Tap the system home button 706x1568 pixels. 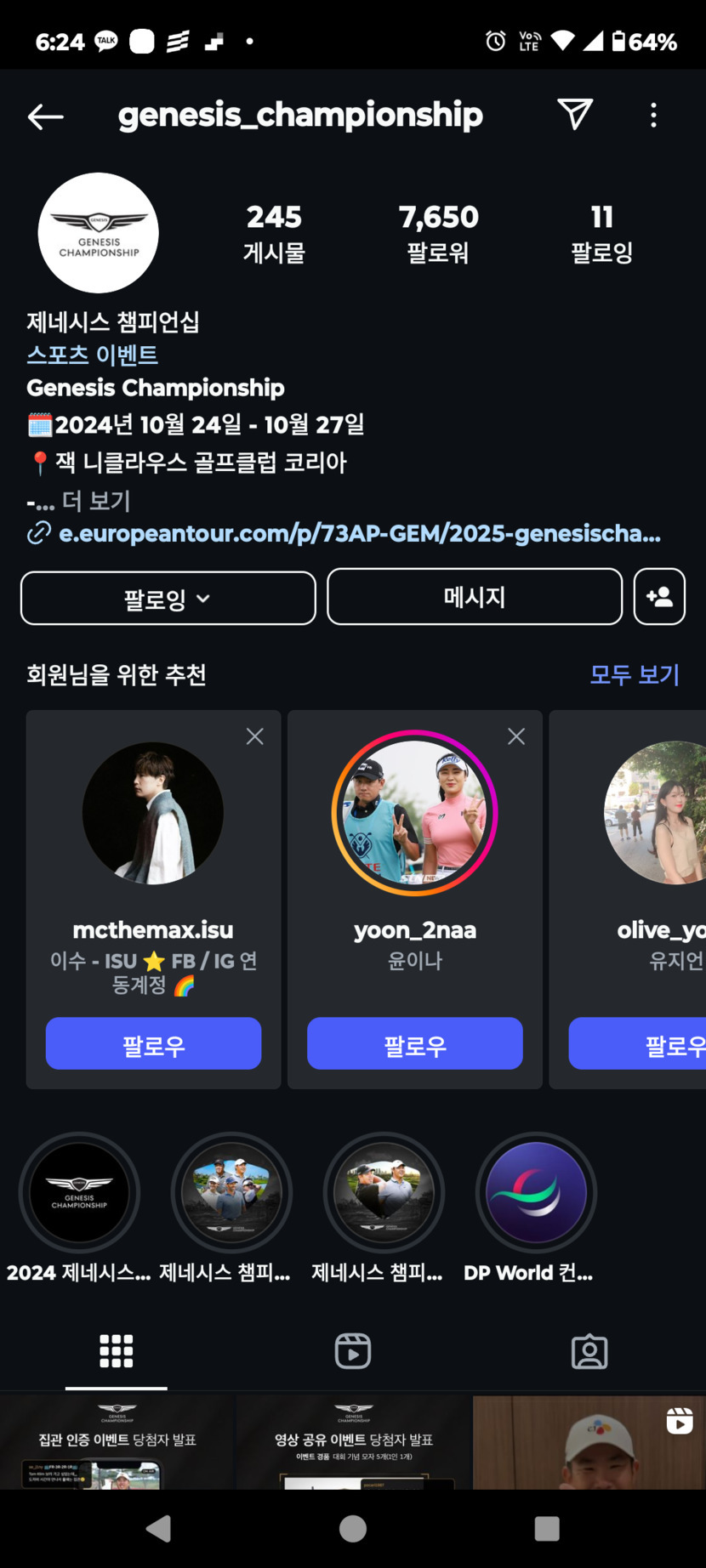point(353,1529)
